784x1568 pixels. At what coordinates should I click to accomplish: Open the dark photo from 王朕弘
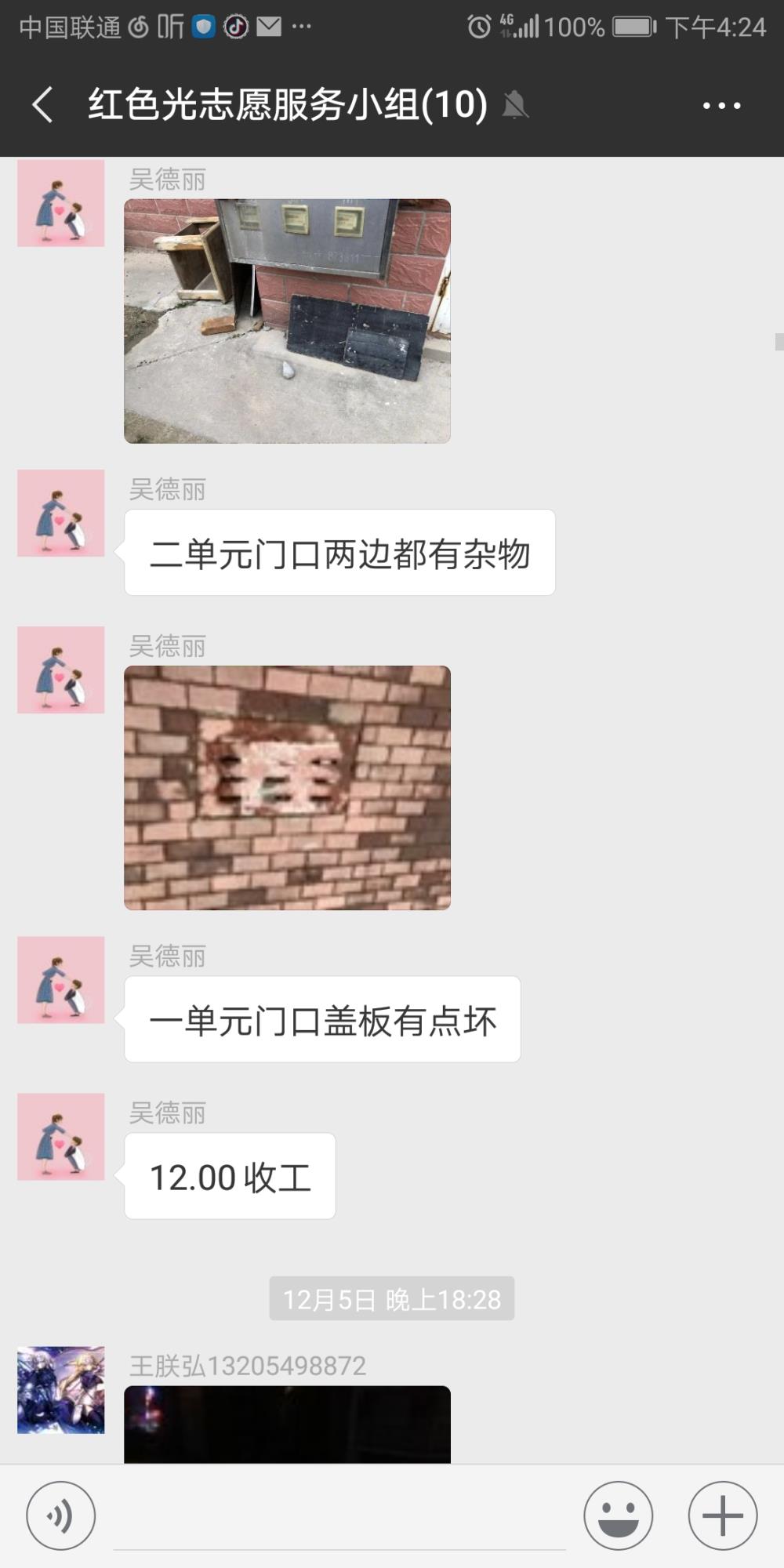(287, 1424)
